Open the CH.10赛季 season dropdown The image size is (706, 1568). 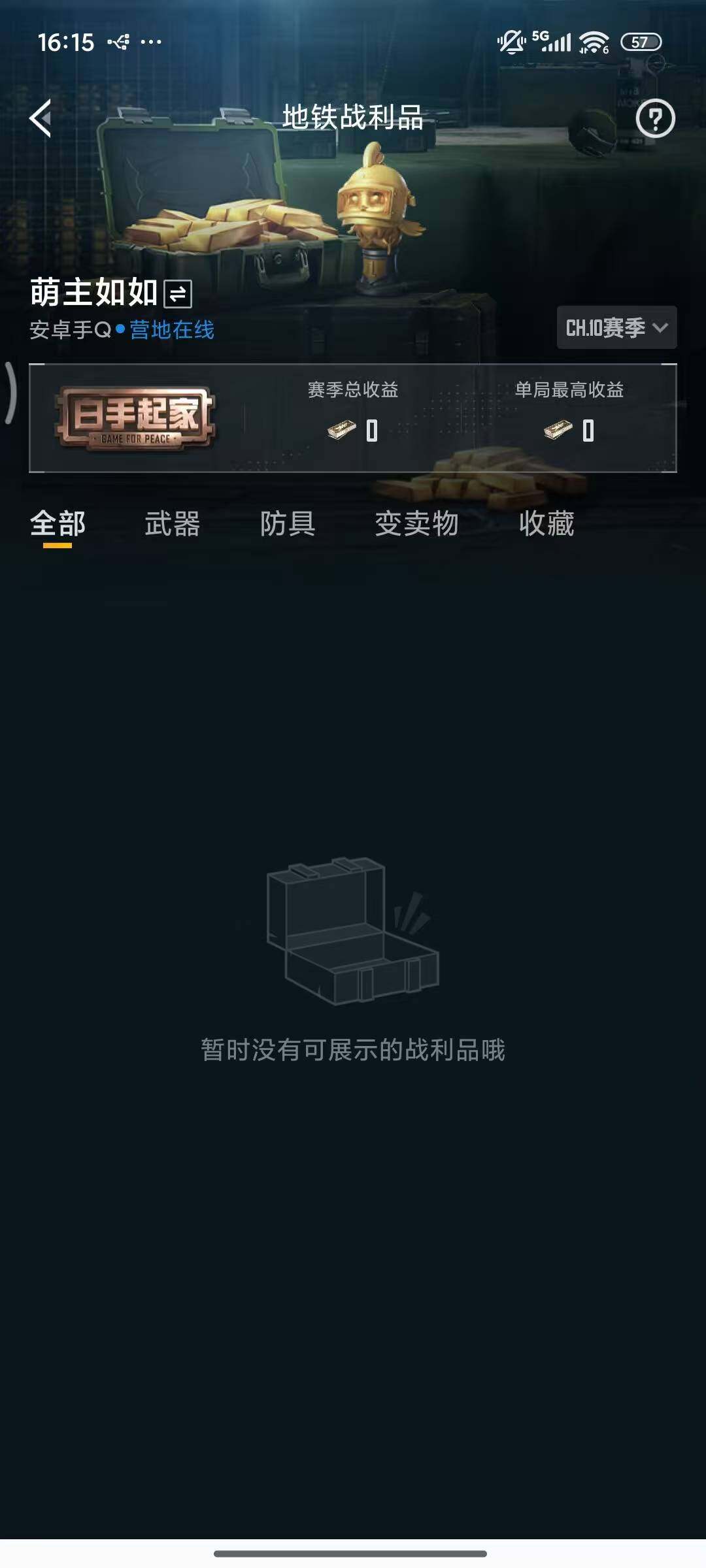coord(615,328)
